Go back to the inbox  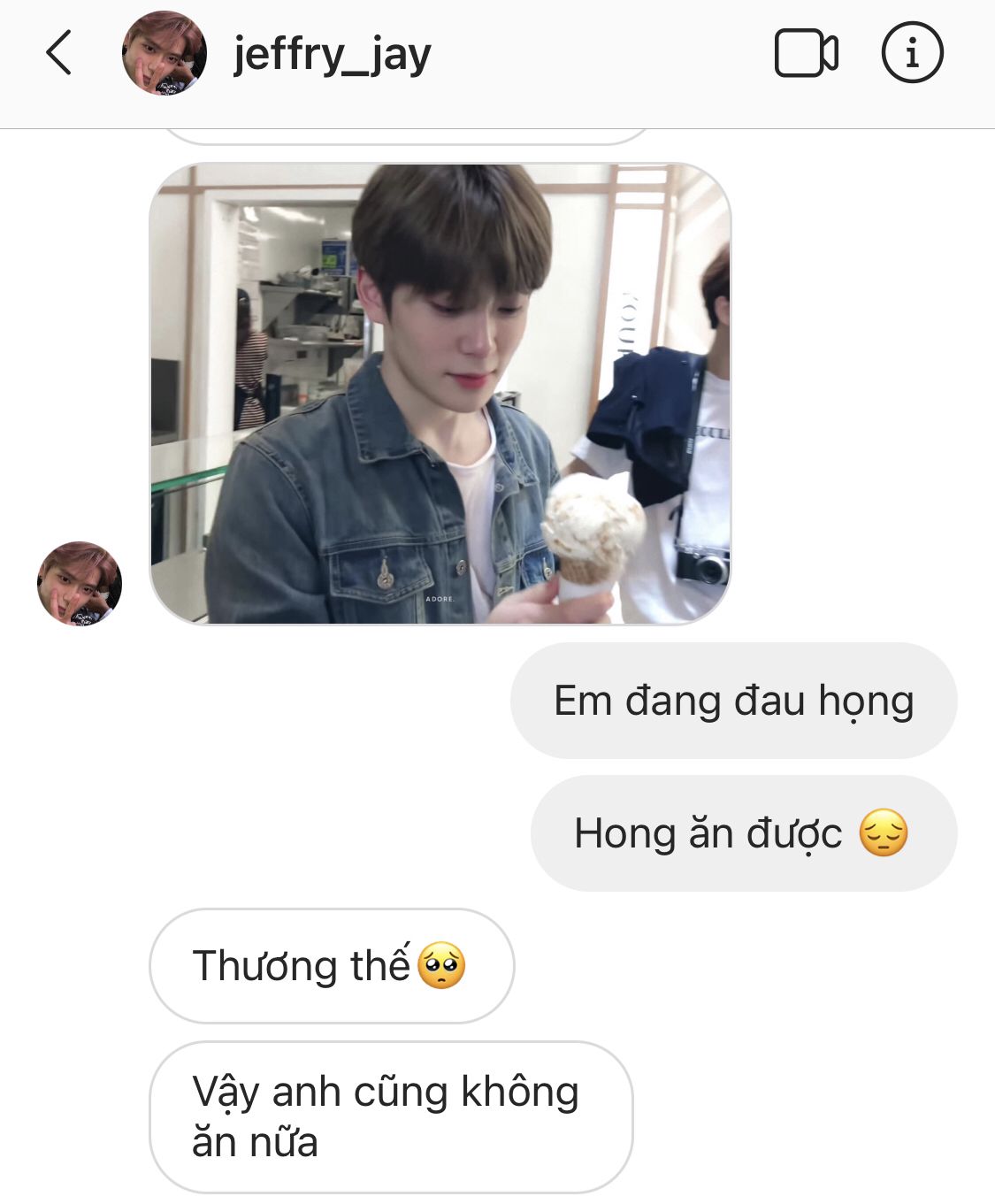point(58,53)
